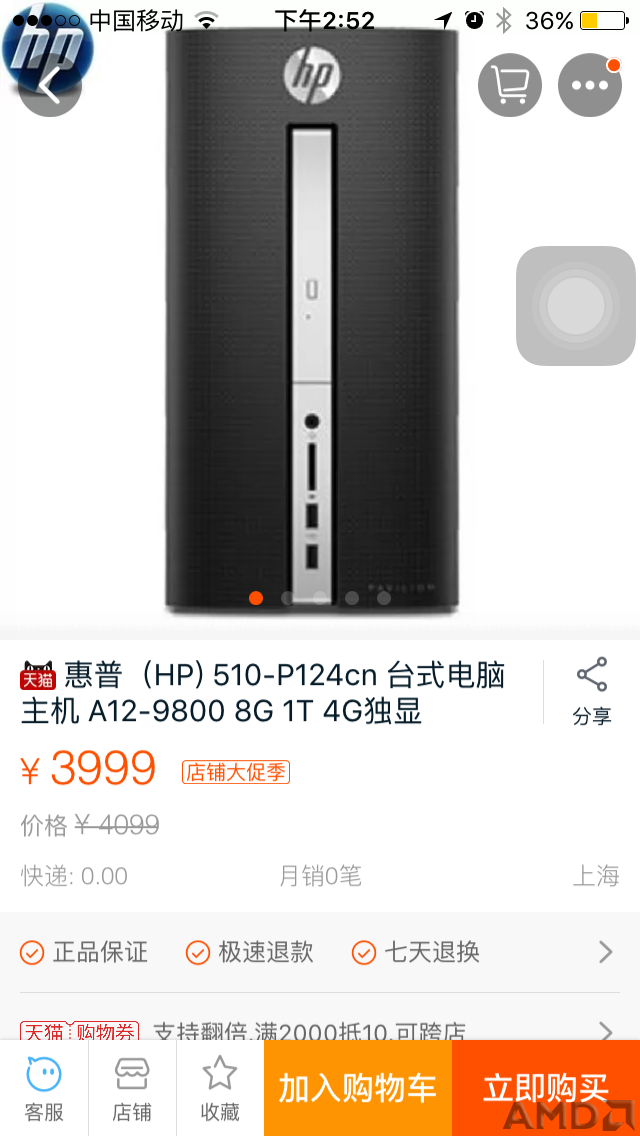
Task: Open the HP computer product image
Action: tap(312, 330)
